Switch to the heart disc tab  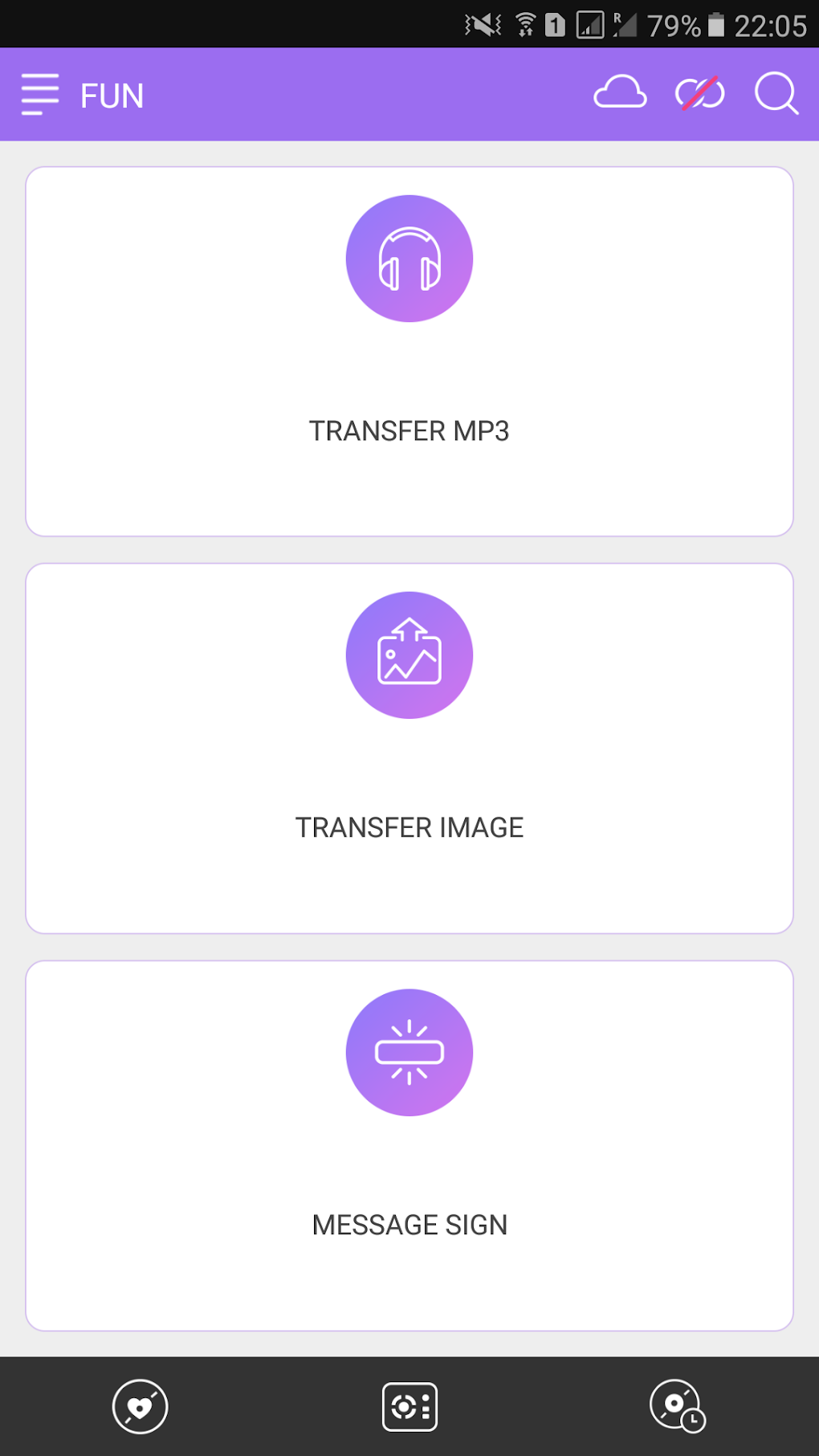tap(141, 1406)
